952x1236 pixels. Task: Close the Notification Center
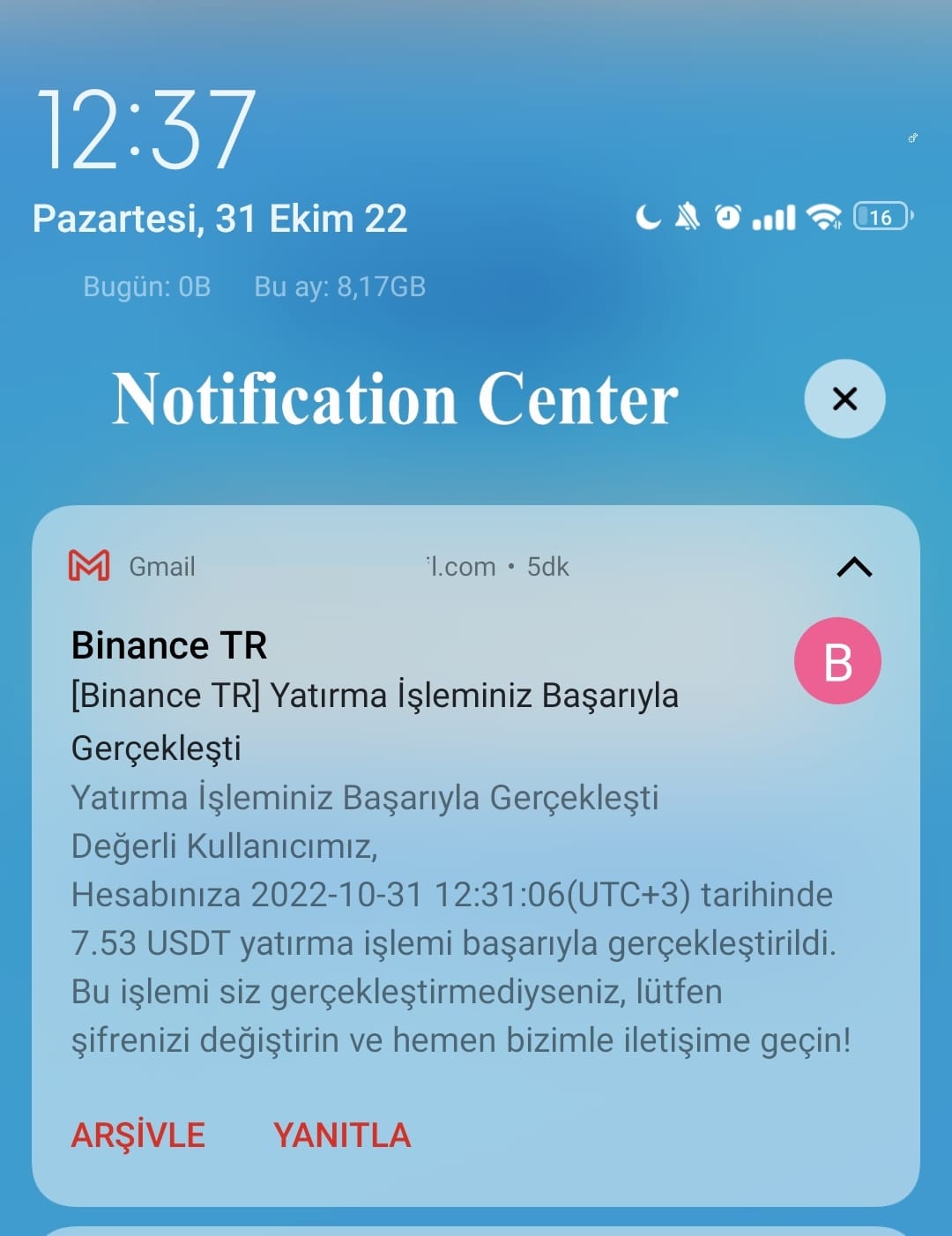pos(844,398)
